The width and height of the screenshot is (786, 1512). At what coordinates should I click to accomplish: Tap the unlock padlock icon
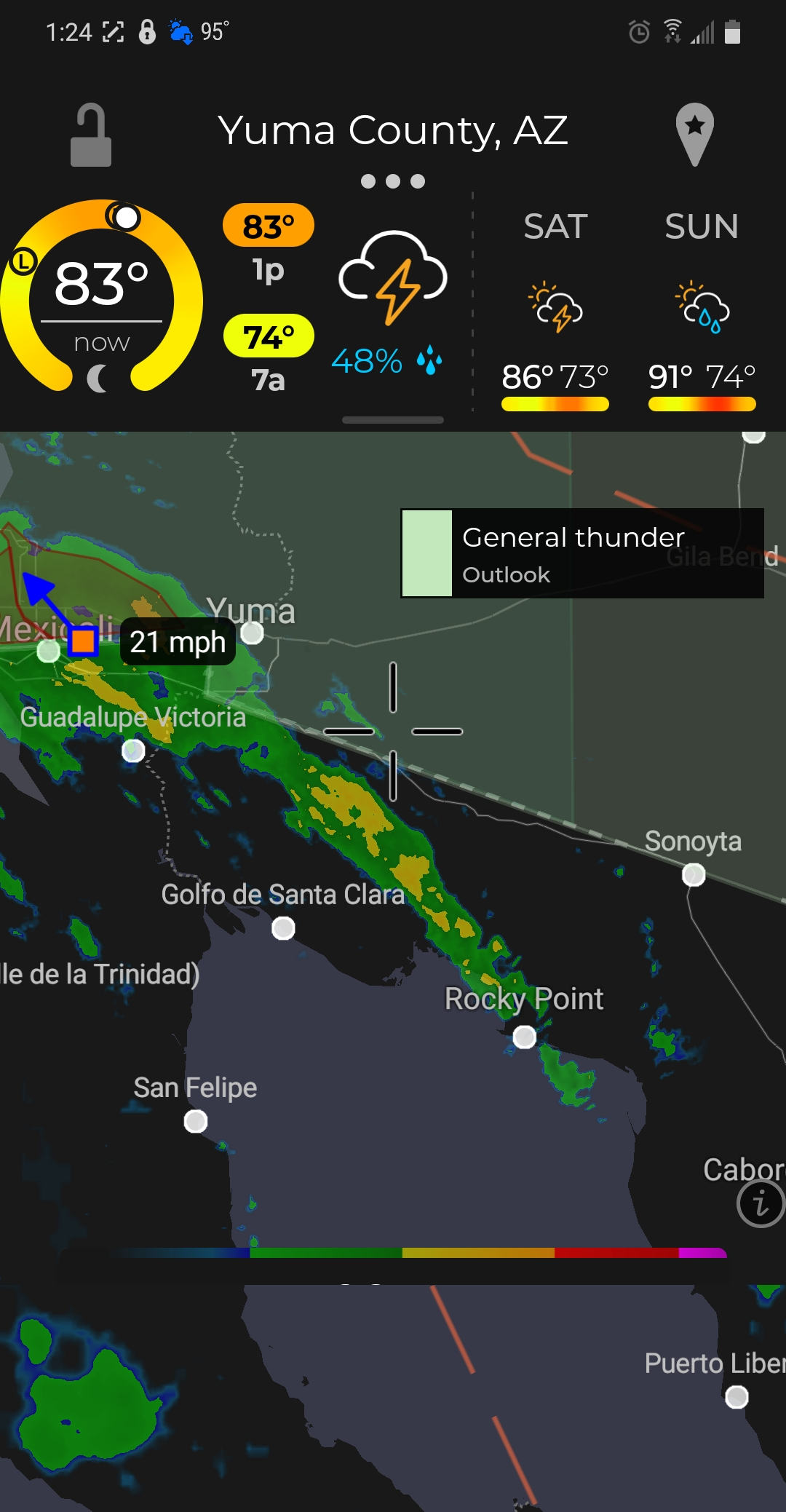tap(91, 135)
